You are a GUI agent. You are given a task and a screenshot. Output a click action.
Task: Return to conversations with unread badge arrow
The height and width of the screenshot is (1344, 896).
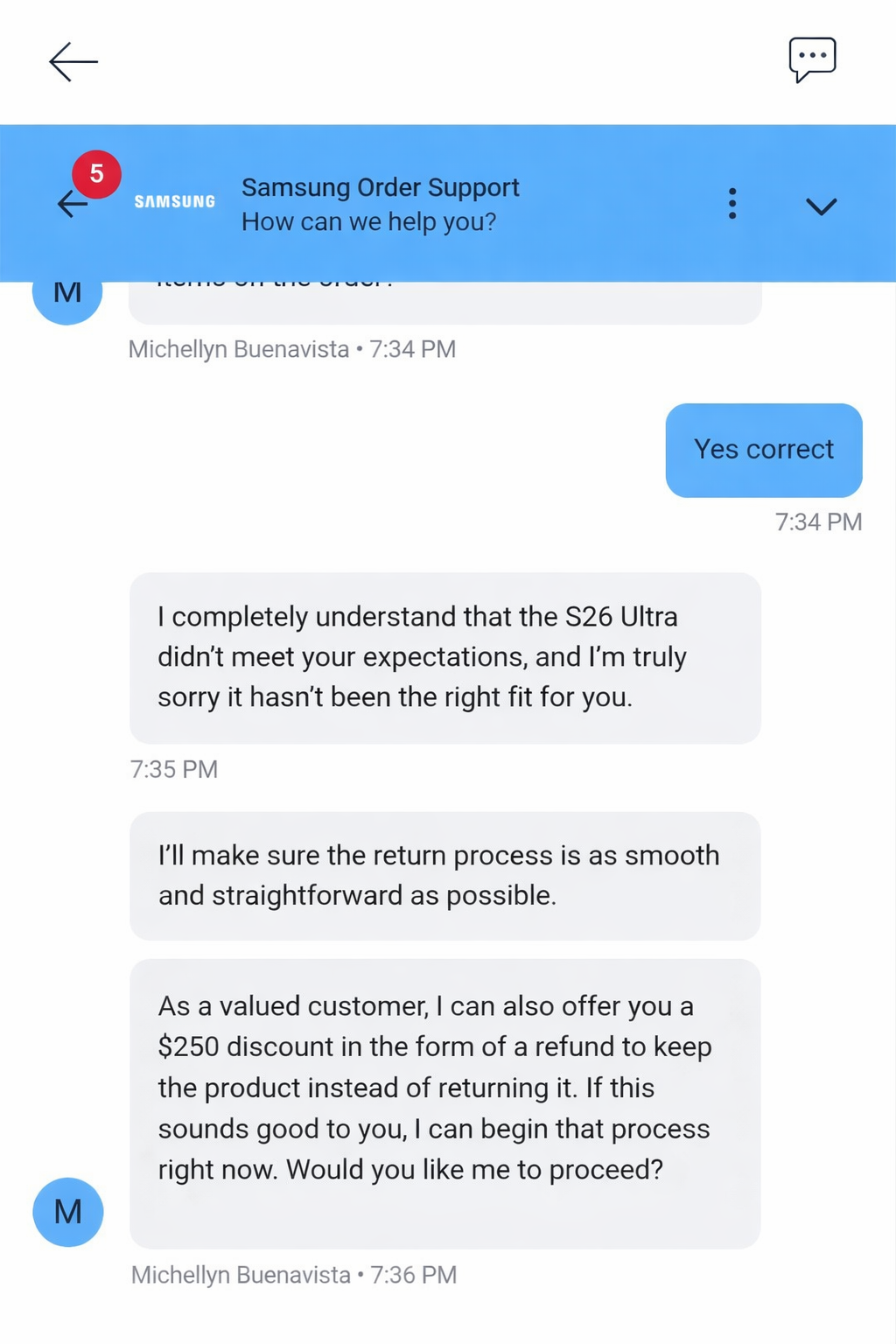(73, 204)
